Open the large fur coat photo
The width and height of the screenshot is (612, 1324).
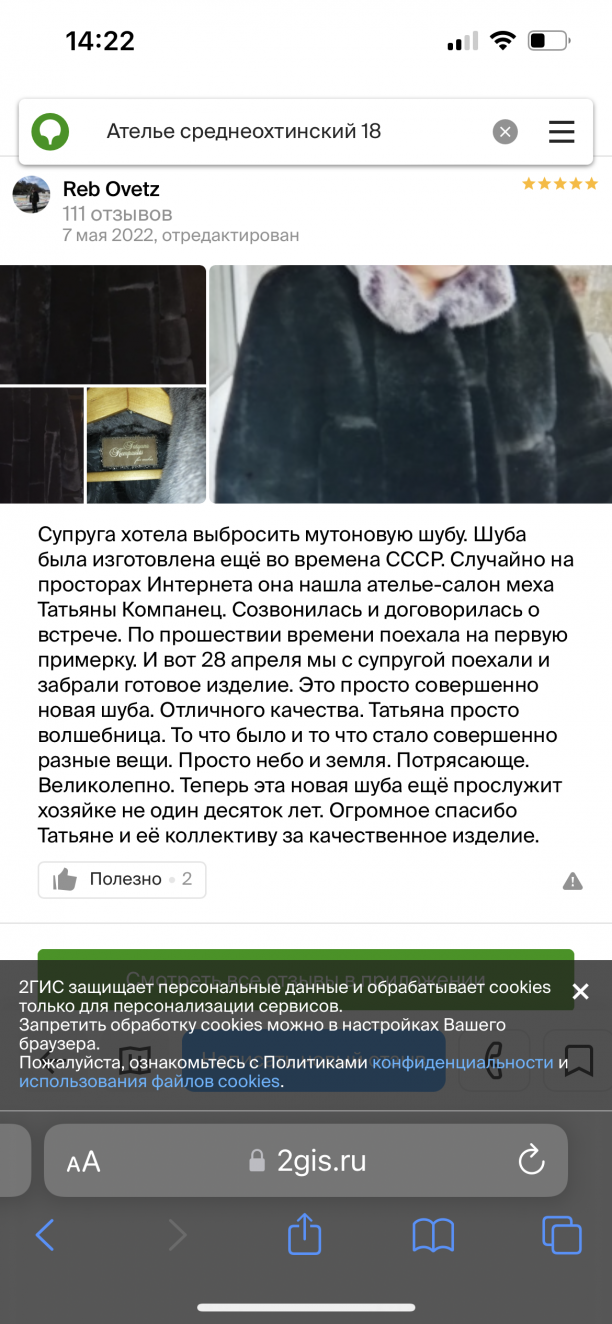(x=410, y=384)
